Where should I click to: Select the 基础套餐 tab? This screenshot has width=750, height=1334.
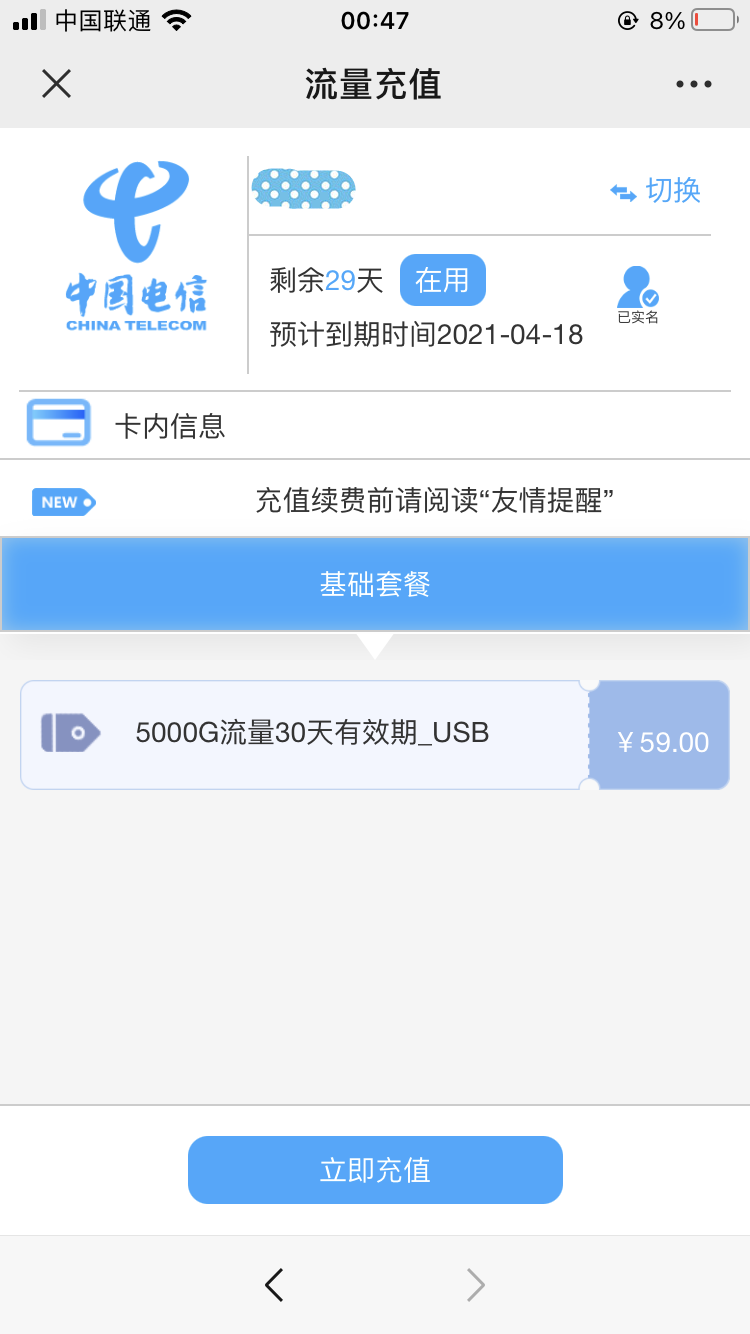coord(375,585)
